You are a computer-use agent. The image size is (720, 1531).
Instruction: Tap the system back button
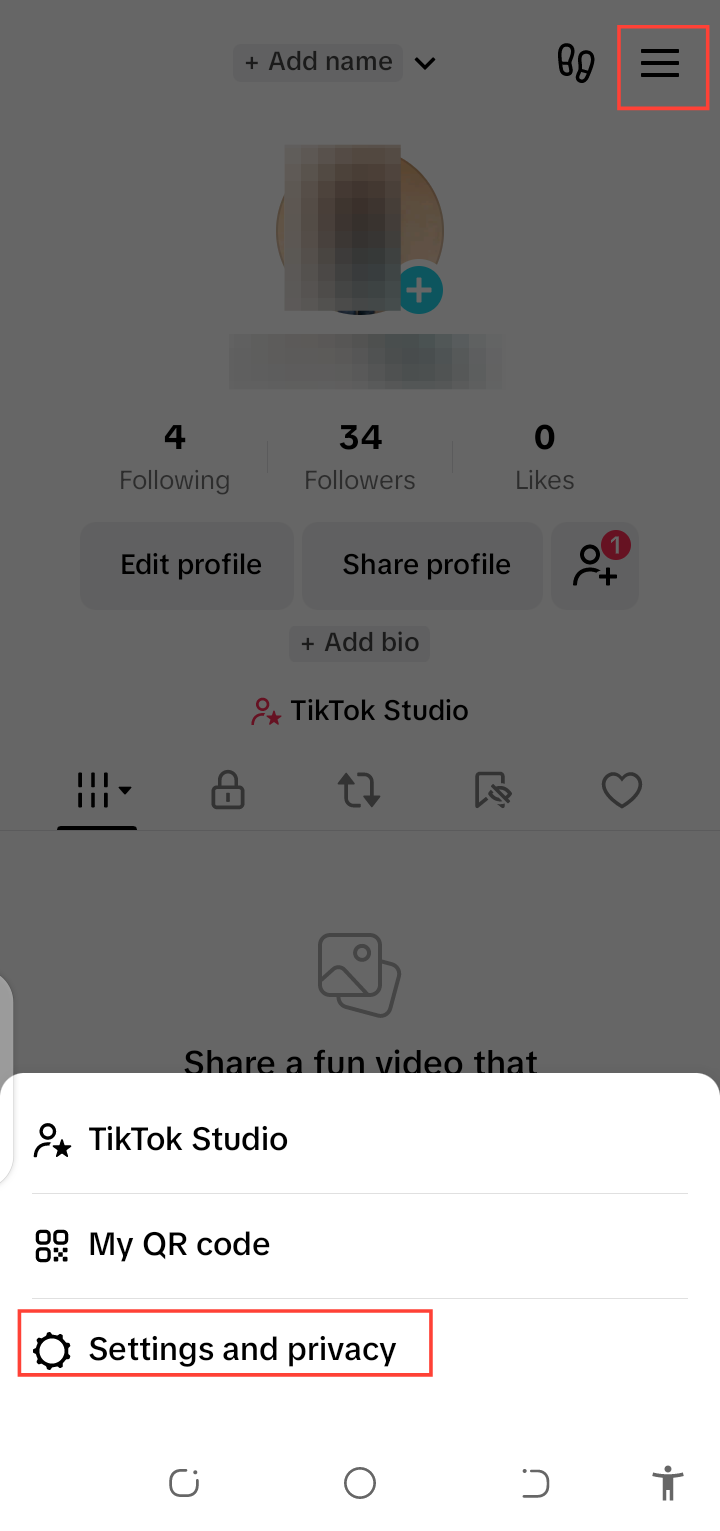click(536, 1482)
